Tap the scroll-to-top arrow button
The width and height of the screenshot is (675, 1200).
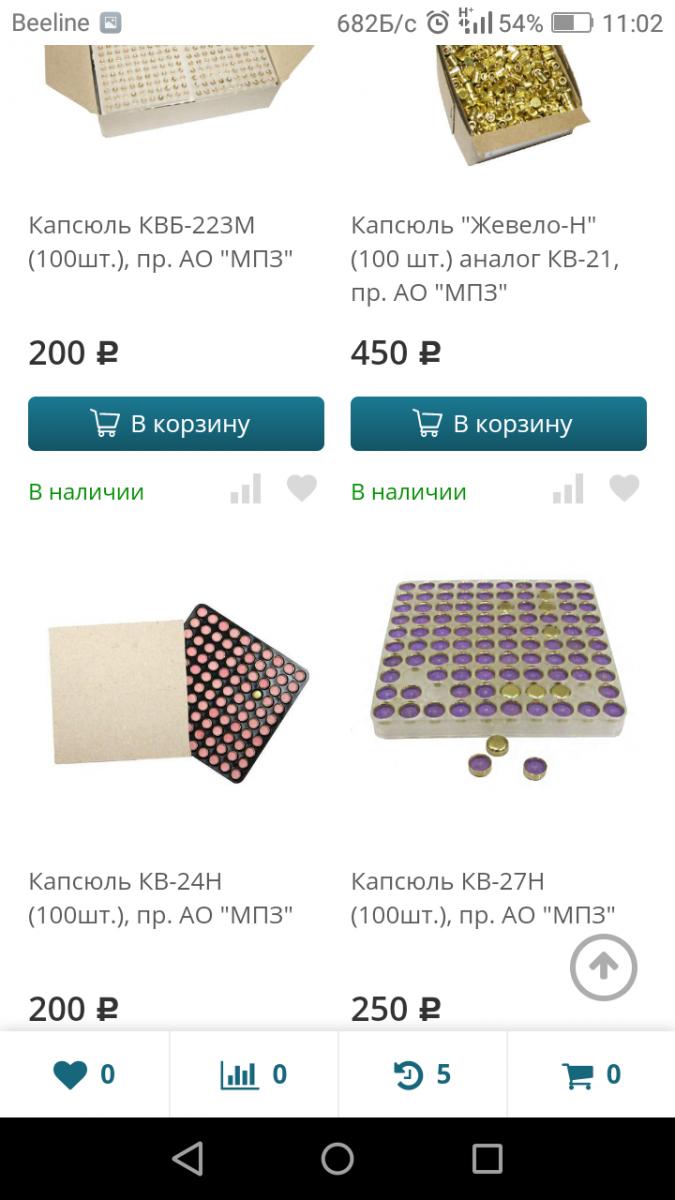point(603,967)
